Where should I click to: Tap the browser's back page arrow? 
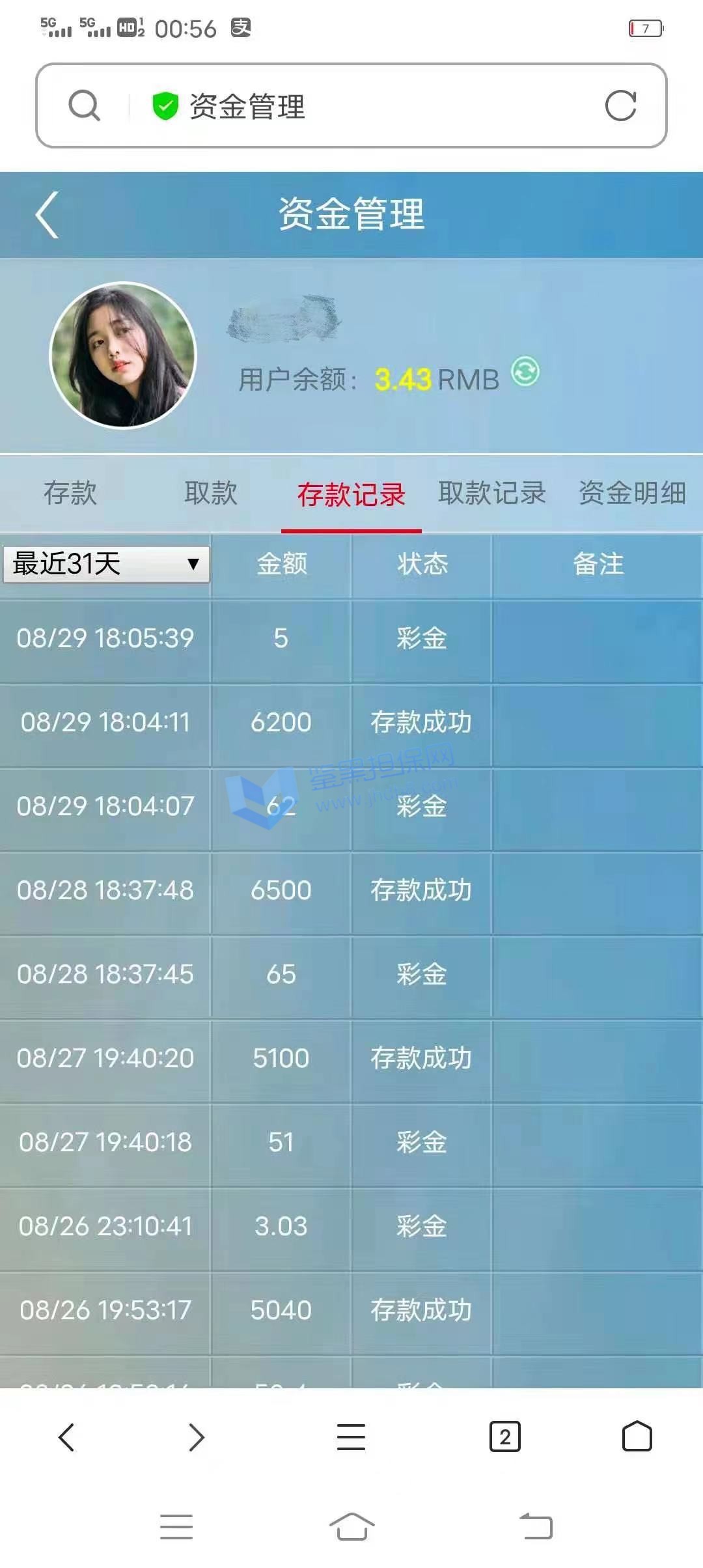pos(66,1436)
